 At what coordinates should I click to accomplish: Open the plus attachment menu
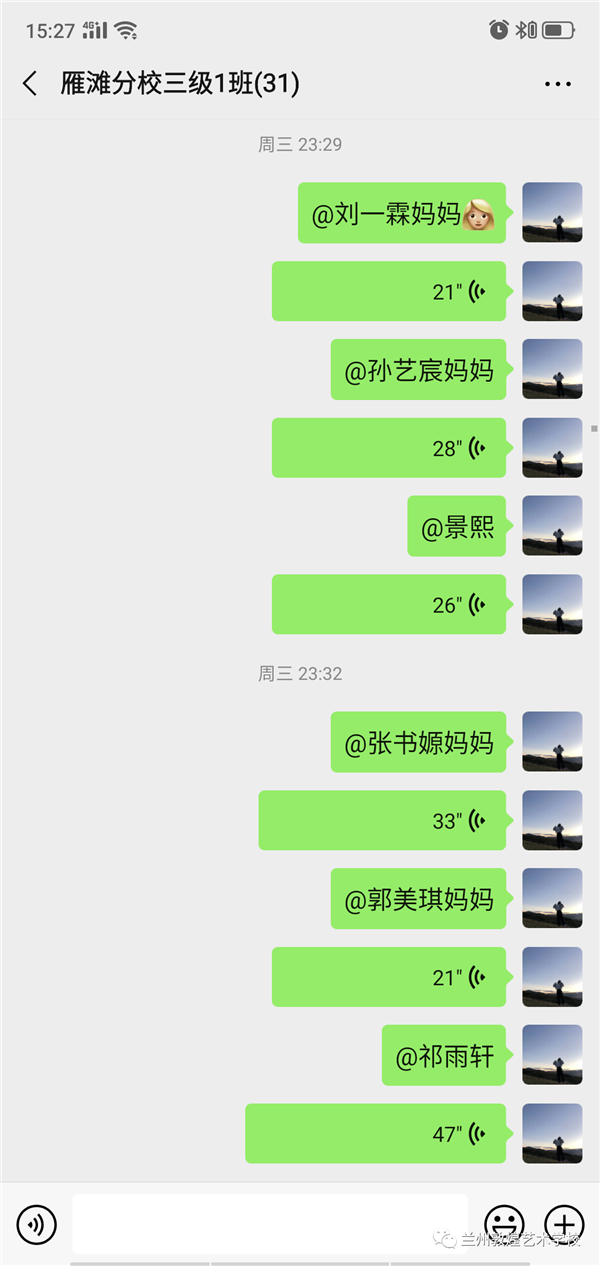tap(564, 1223)
